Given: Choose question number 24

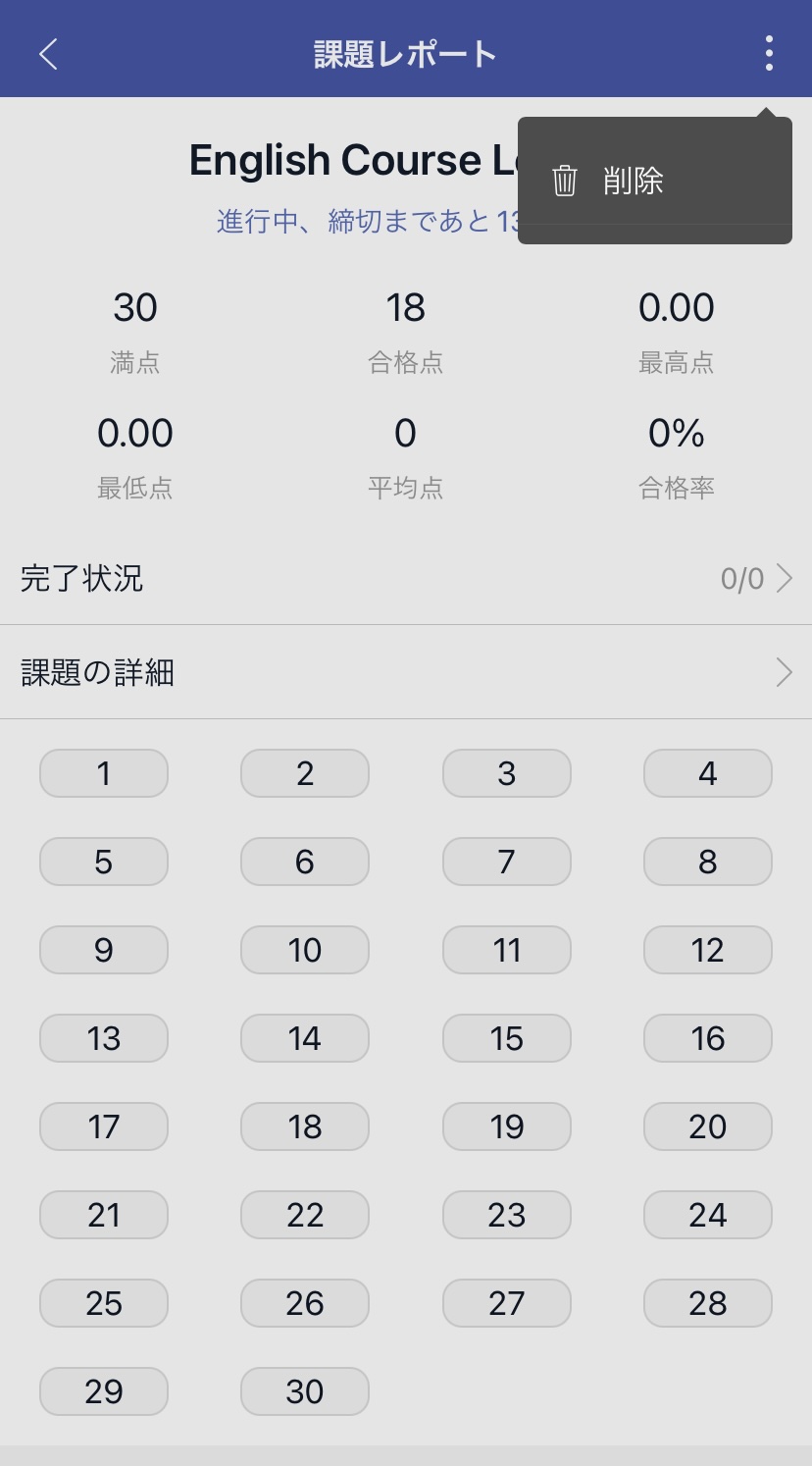Looking at the screenshot, I should click(707, 1215).
